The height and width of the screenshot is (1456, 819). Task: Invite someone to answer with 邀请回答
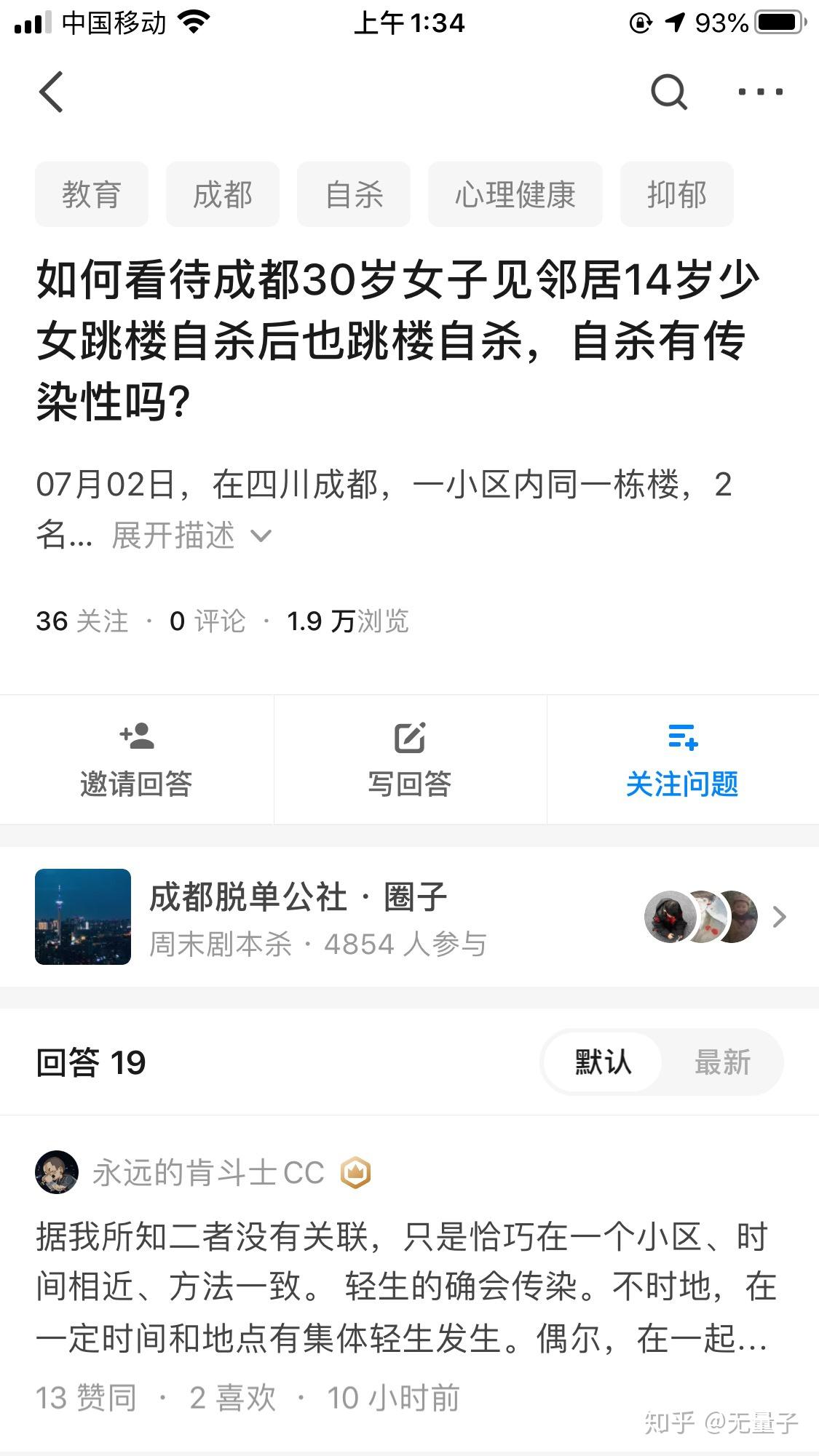pyautogui.click(x=136, y=760)
